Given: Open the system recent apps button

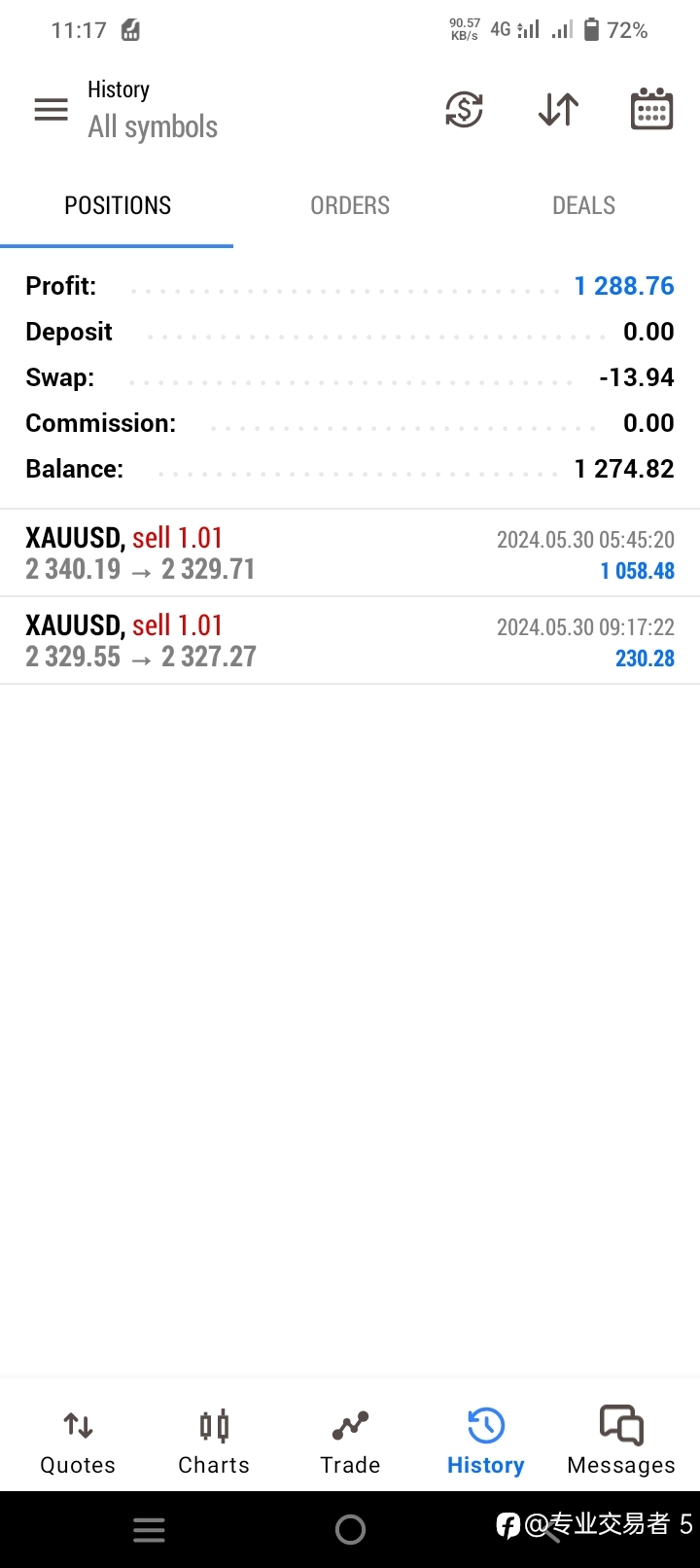Looking at the screenshot, I should click(149, 1530).
